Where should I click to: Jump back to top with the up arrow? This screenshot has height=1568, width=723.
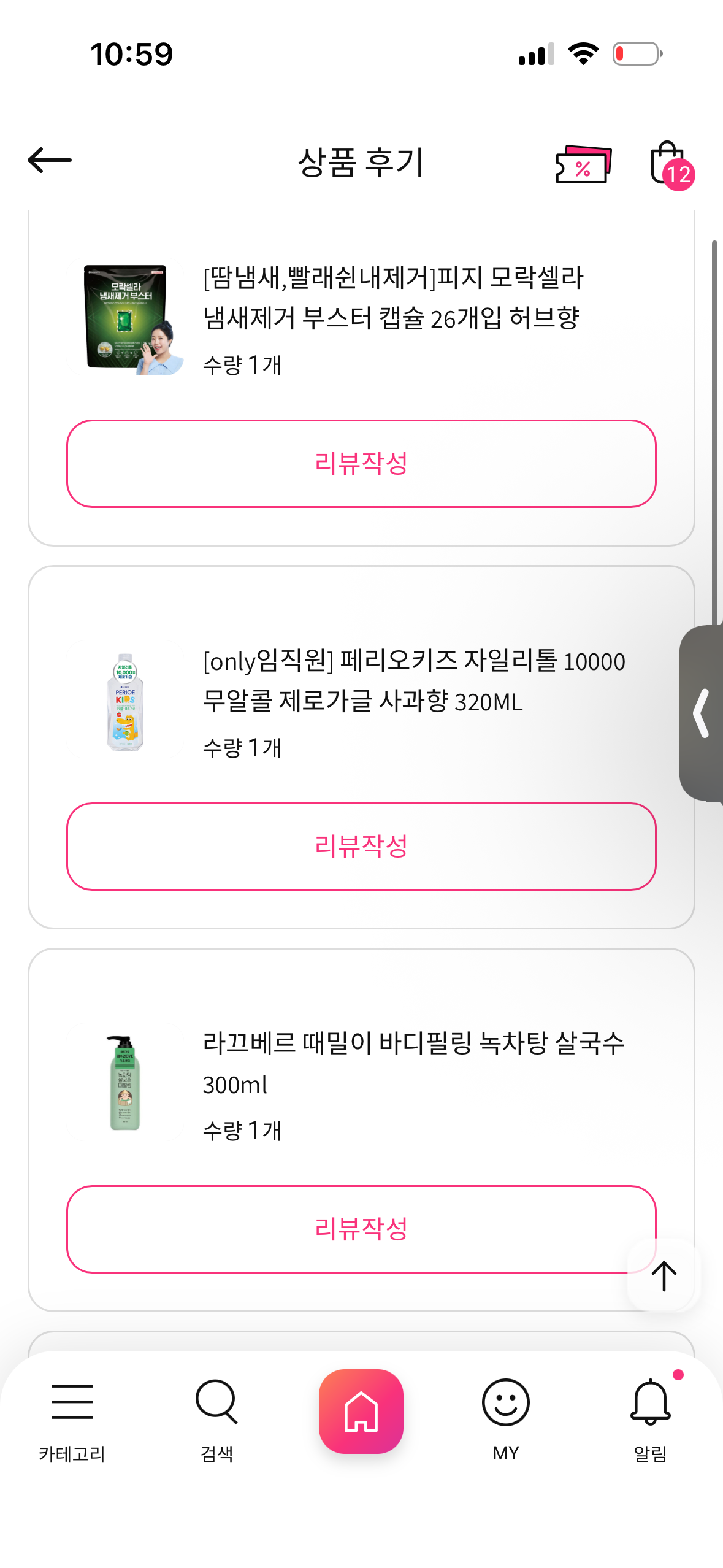click(x=664, y=1276)
